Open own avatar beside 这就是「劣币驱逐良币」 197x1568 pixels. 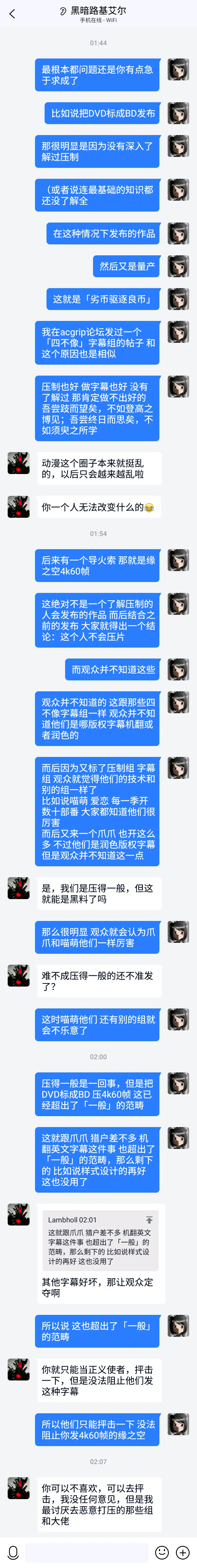tap(178, 299)
